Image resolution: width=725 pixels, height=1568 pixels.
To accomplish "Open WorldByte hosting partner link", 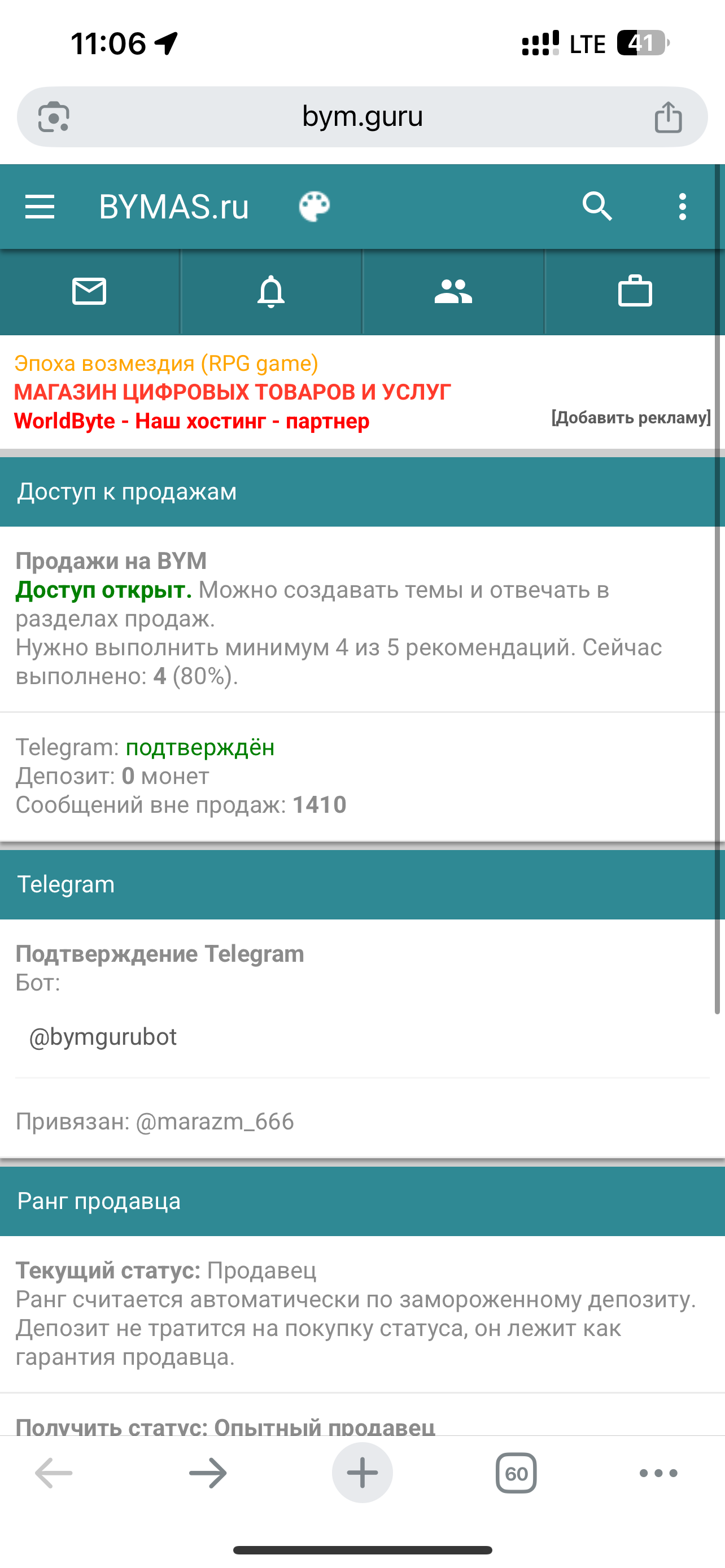I will pyautogui.click(x=191, y=421).
